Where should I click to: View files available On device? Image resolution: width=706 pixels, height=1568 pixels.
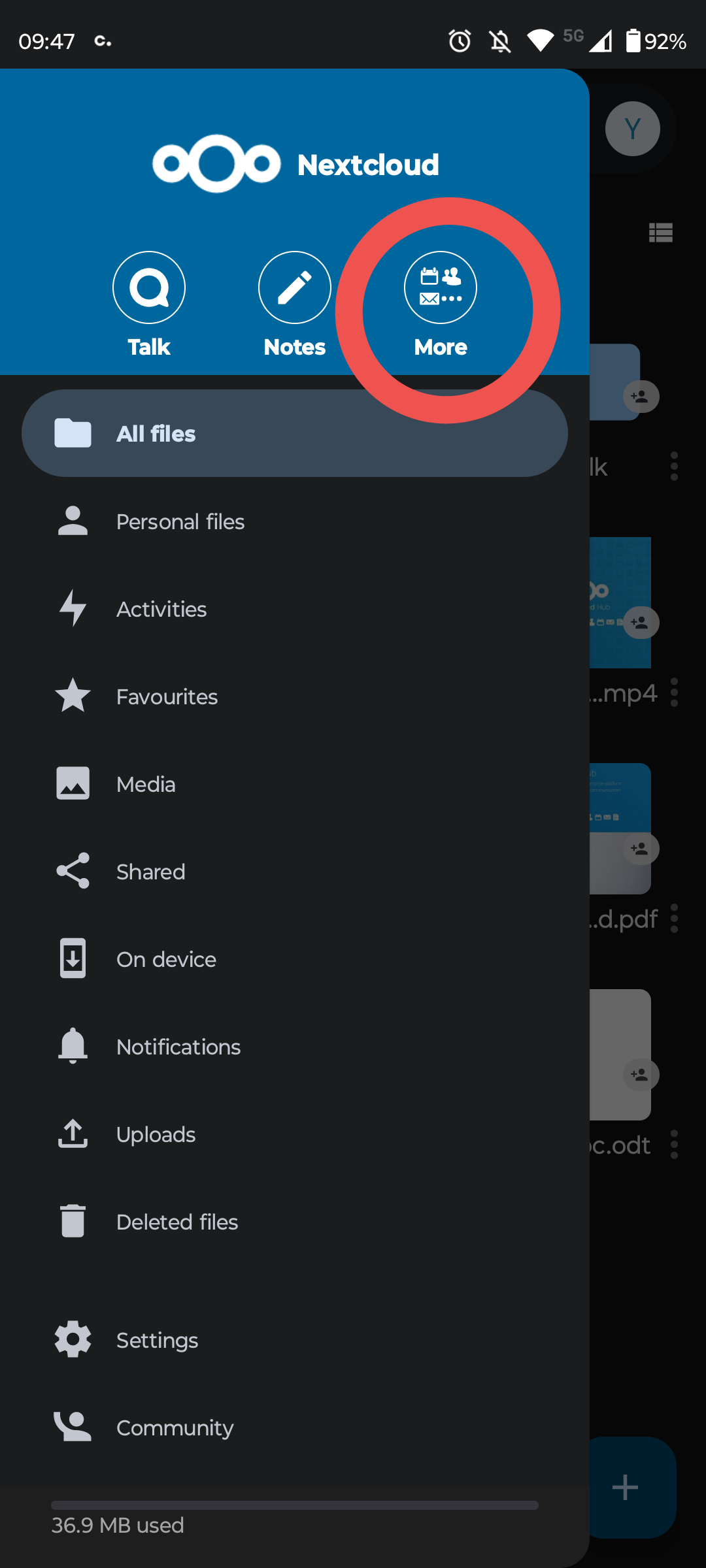pyautogui.click(x=166, y=958)
